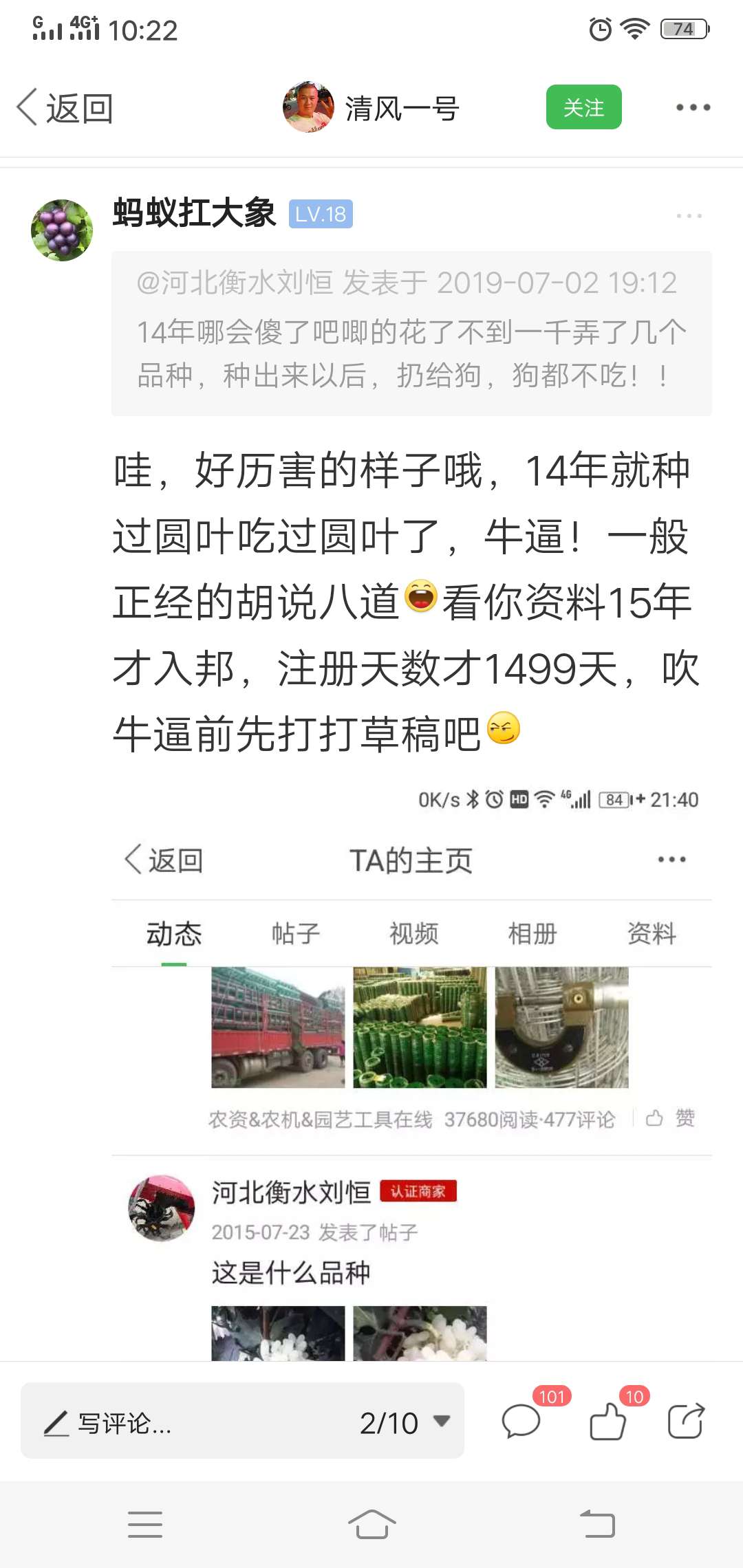Go to the system home screen

(371, 1524)
